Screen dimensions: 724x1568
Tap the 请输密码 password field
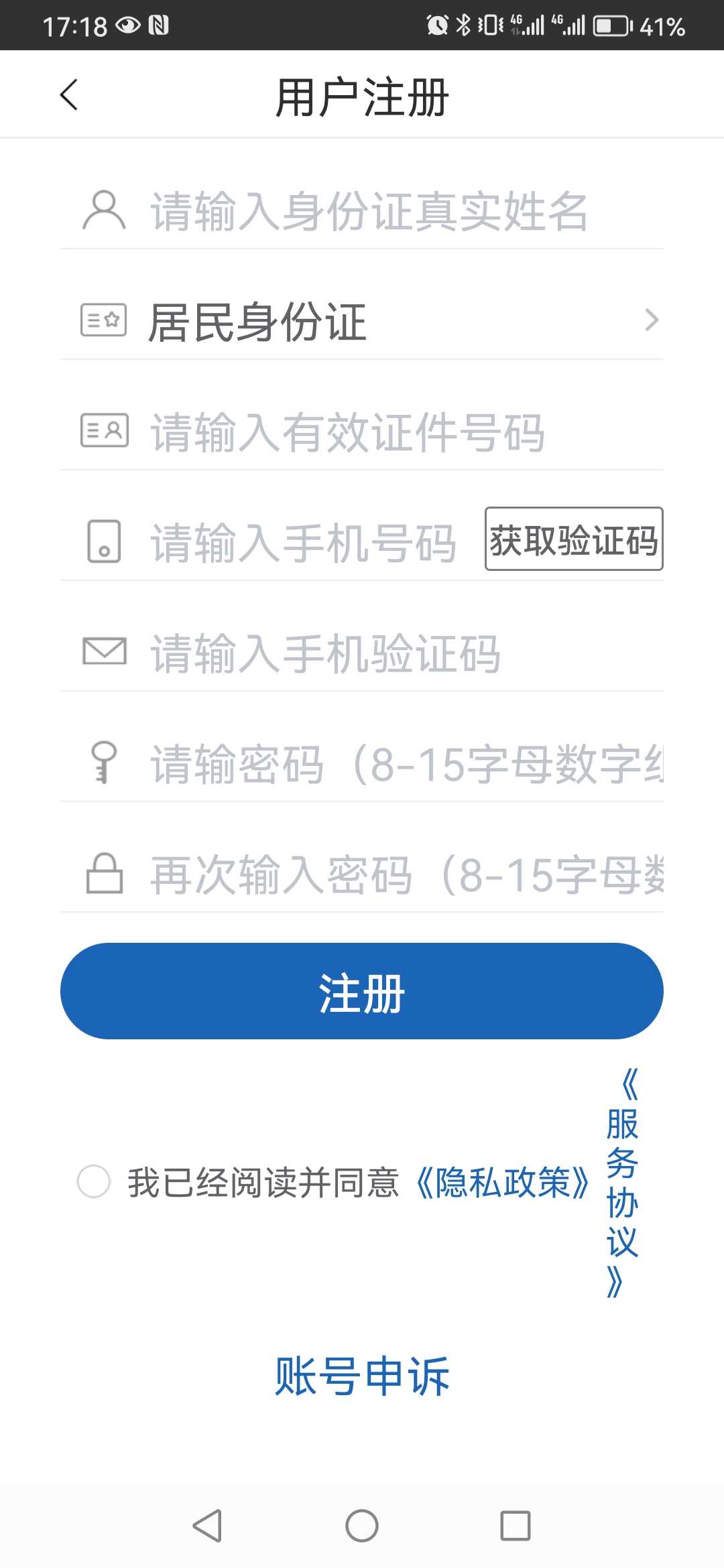point(362,765)
